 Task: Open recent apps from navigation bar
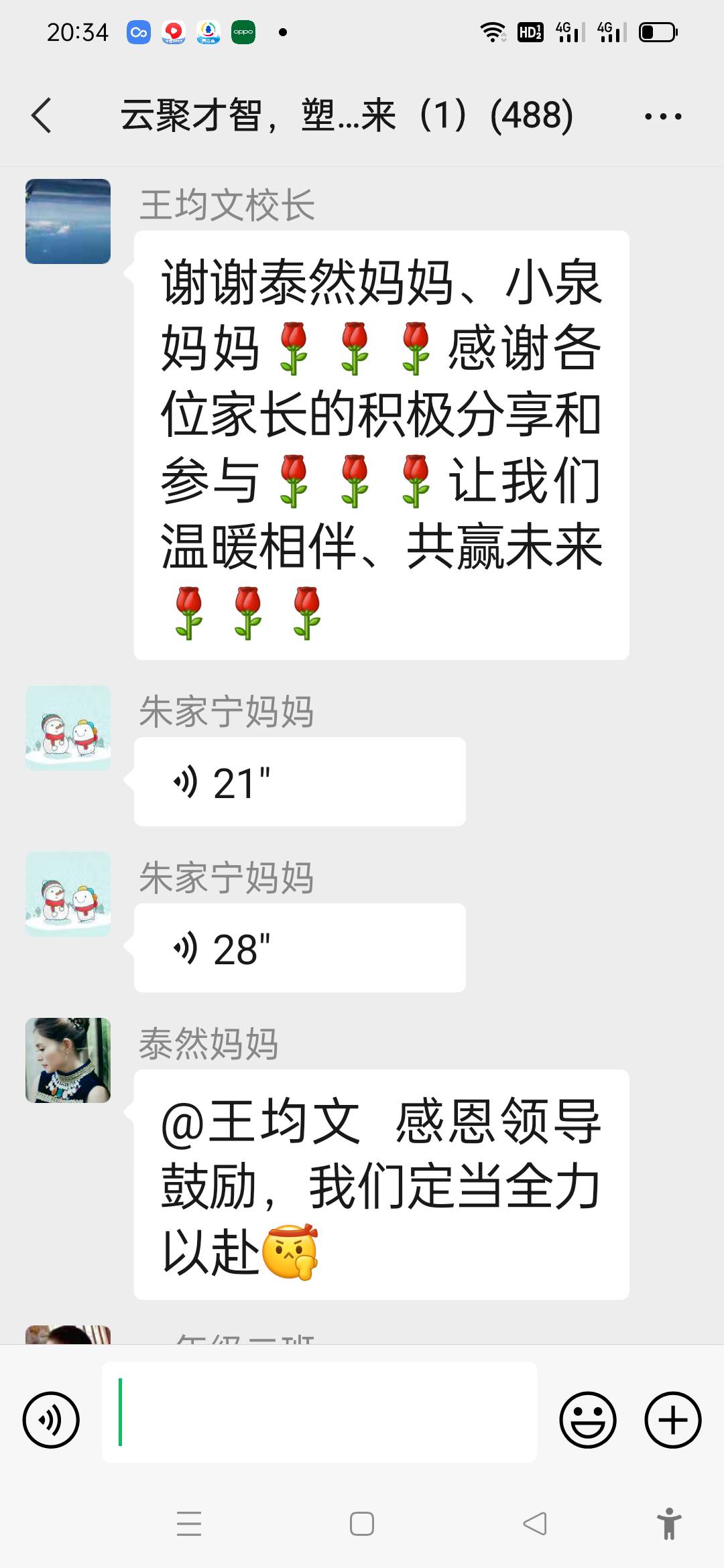[x=188, y=1524]
